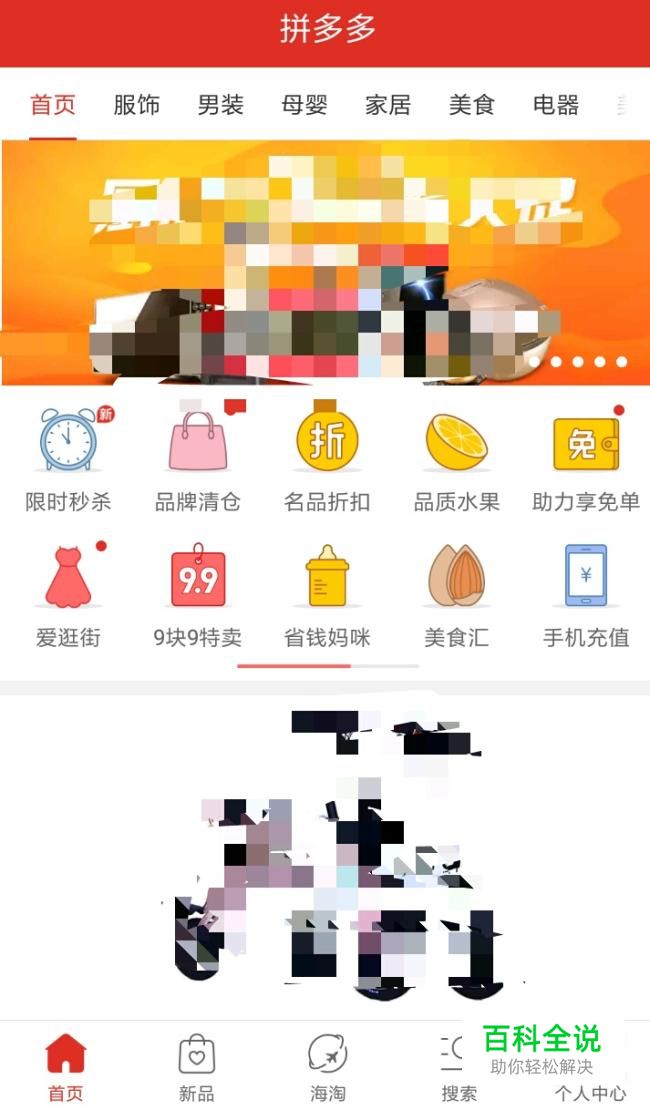Viewport: 650px width, 1110px height.
Task: Open 手机充值 phone top-up
Action: pos(585,594)
